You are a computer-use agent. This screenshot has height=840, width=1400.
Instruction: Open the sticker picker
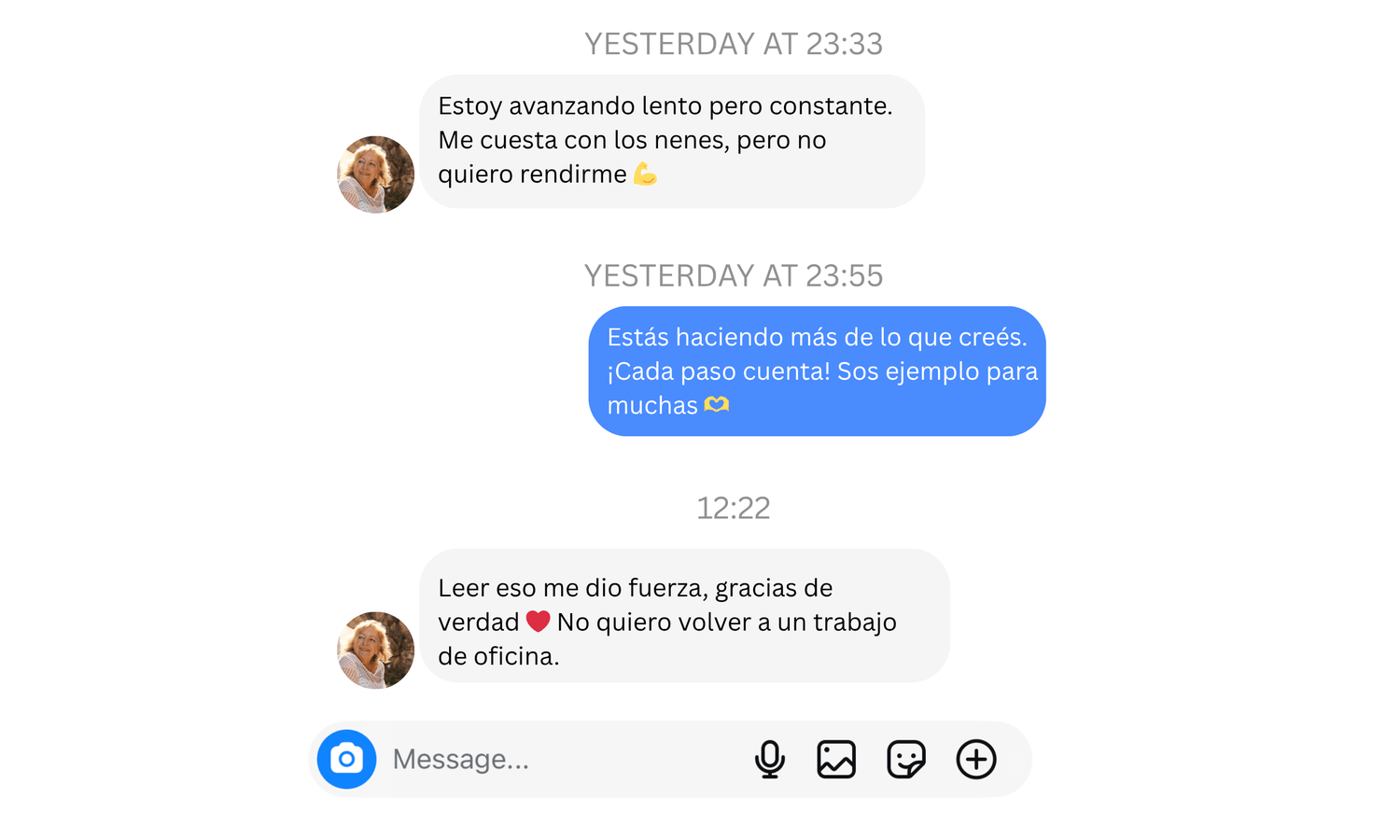point(905,759)
